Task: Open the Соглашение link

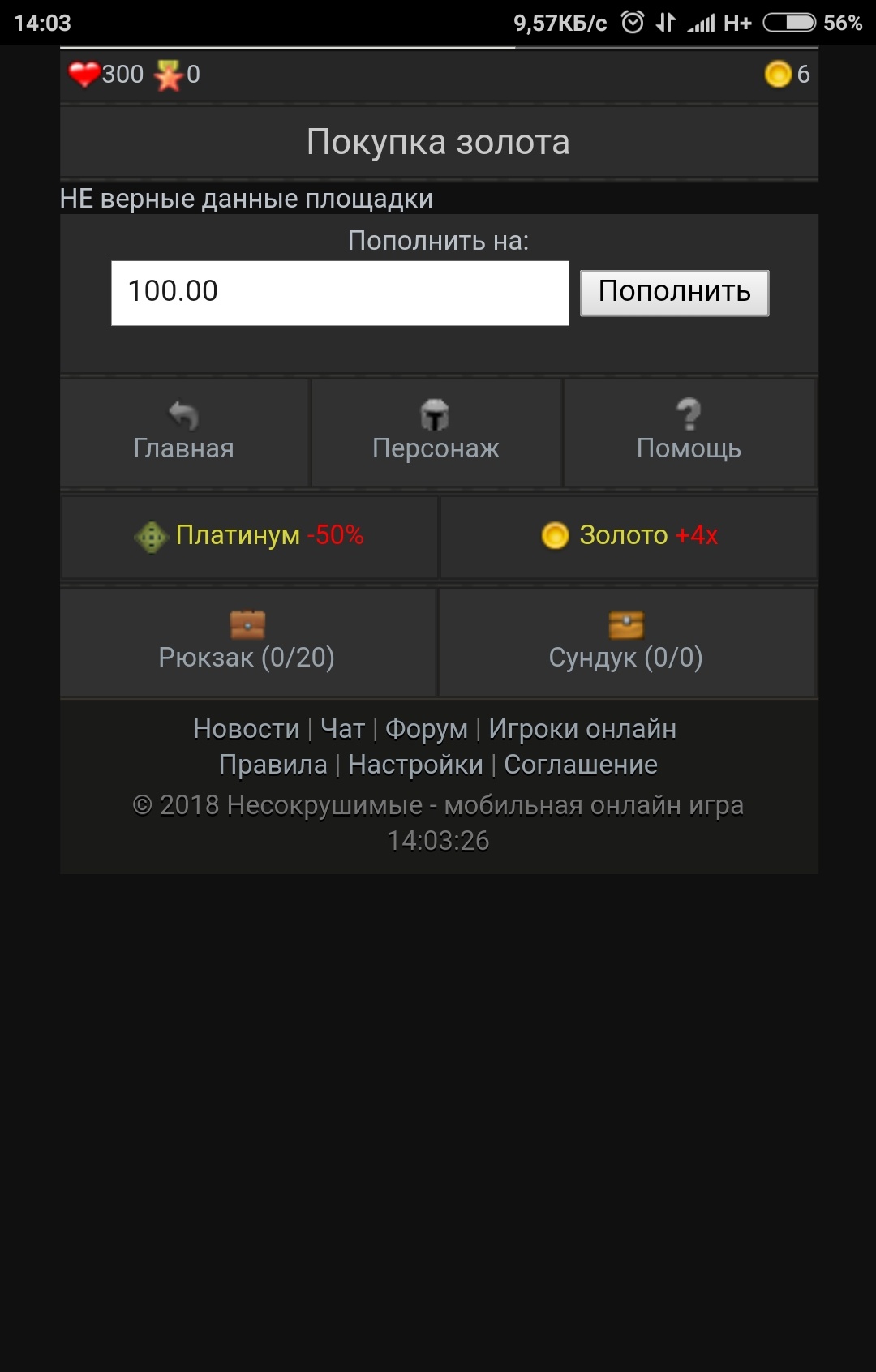Action: pyautogui.click(x=581, y=765)
